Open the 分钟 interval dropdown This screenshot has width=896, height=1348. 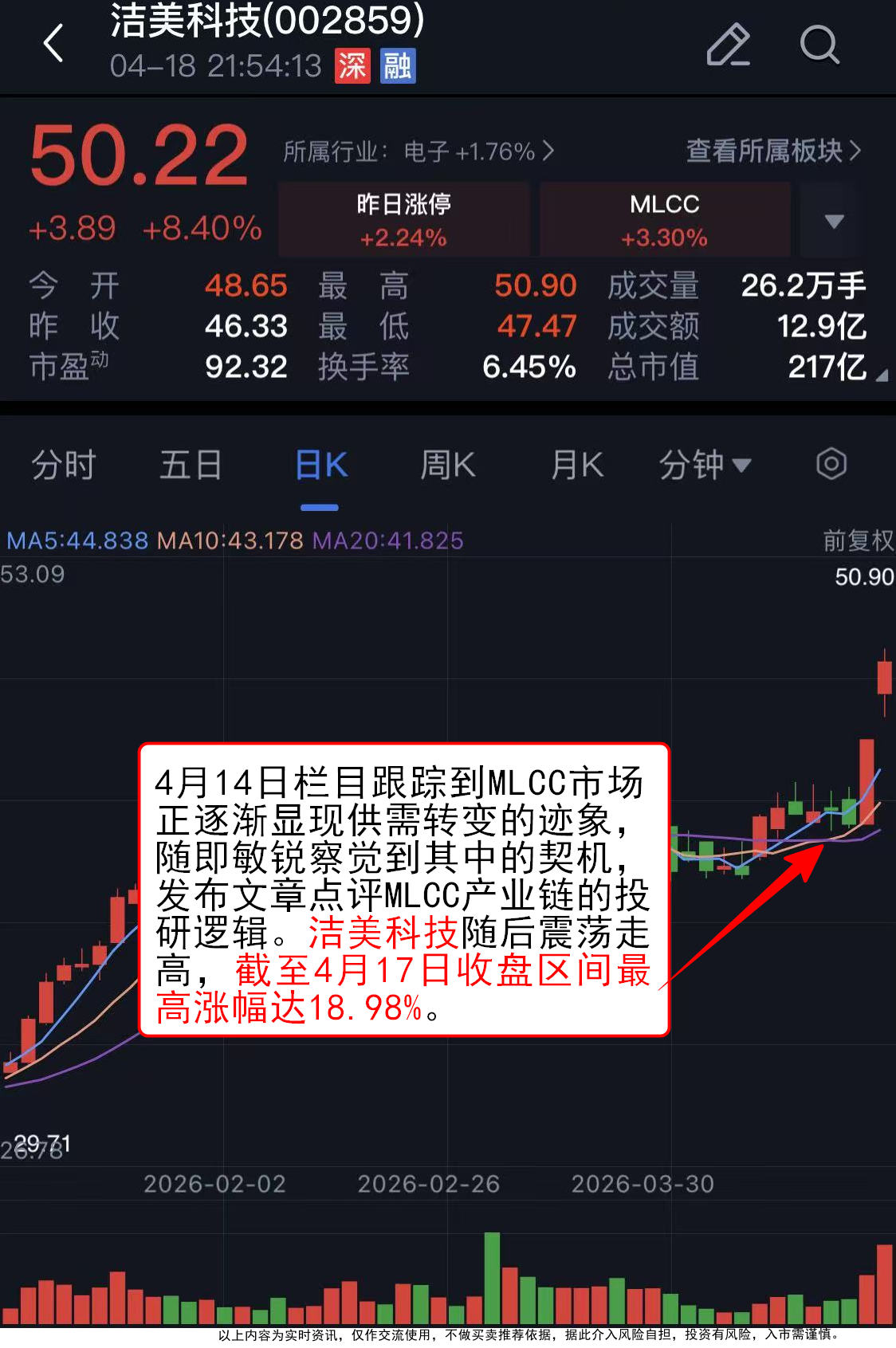(x=705, y=465)
